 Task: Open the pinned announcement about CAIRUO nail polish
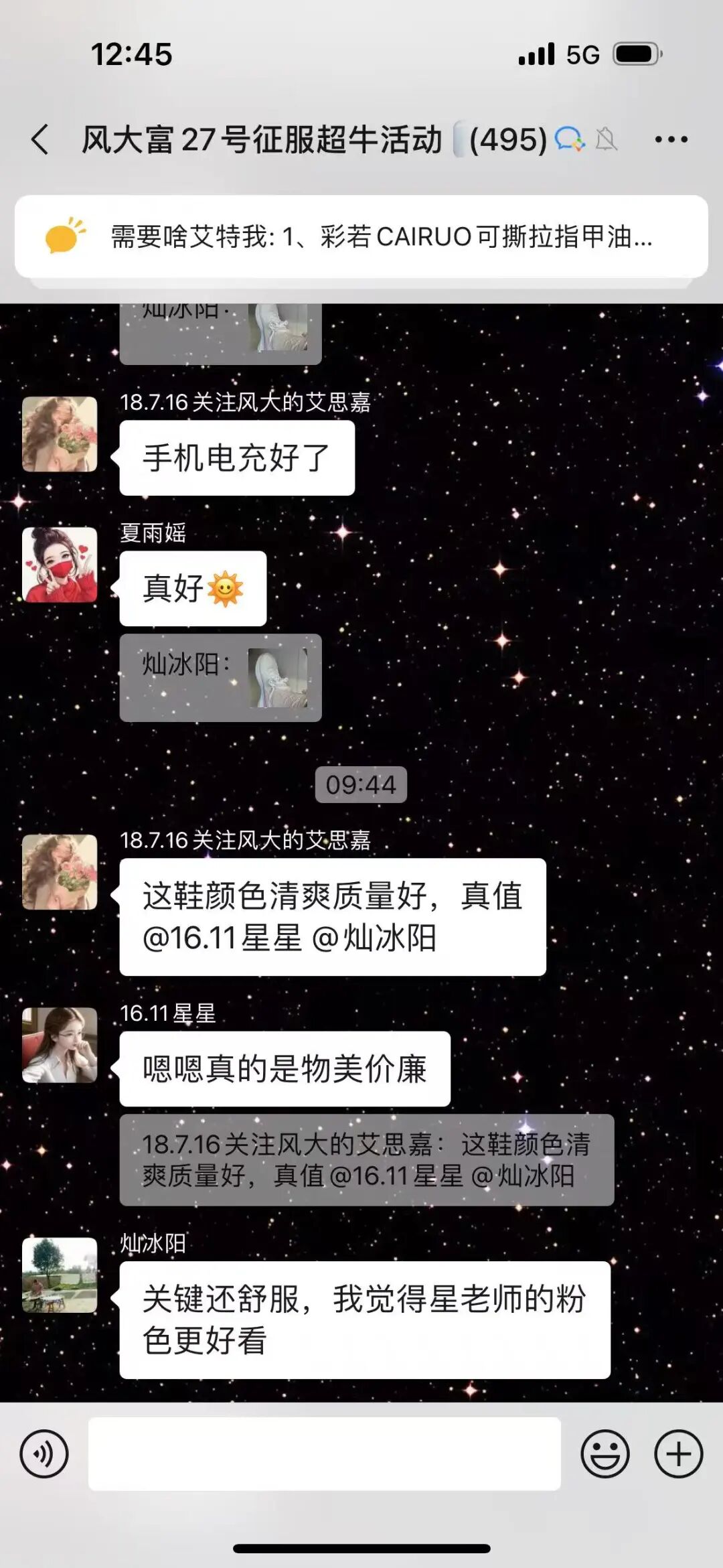pyautogui.click(x=361, y=236)
